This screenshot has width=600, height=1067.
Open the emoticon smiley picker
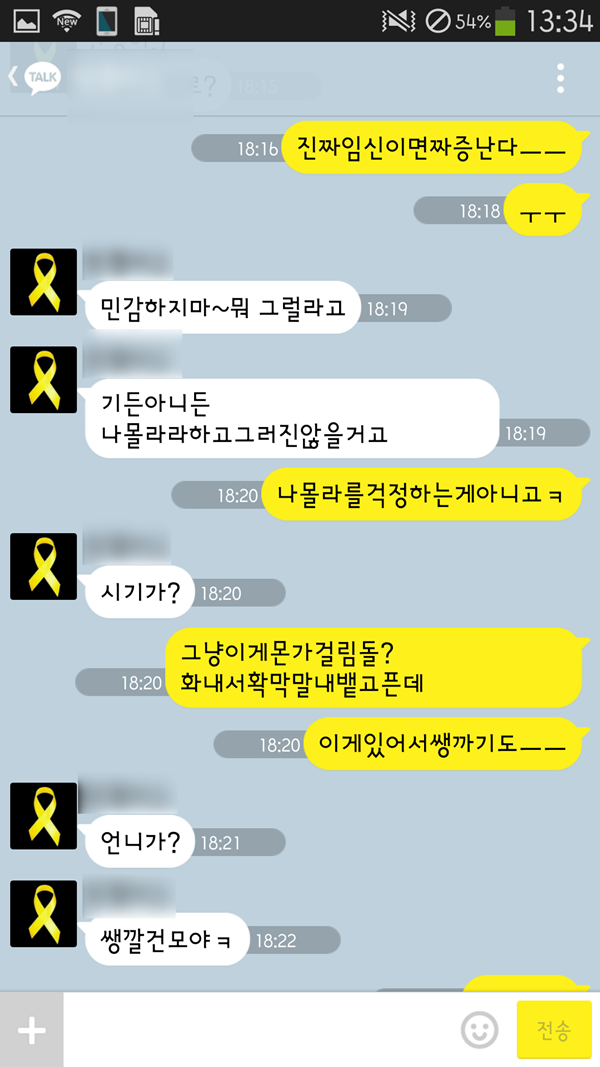click(x=480, y=1030)
